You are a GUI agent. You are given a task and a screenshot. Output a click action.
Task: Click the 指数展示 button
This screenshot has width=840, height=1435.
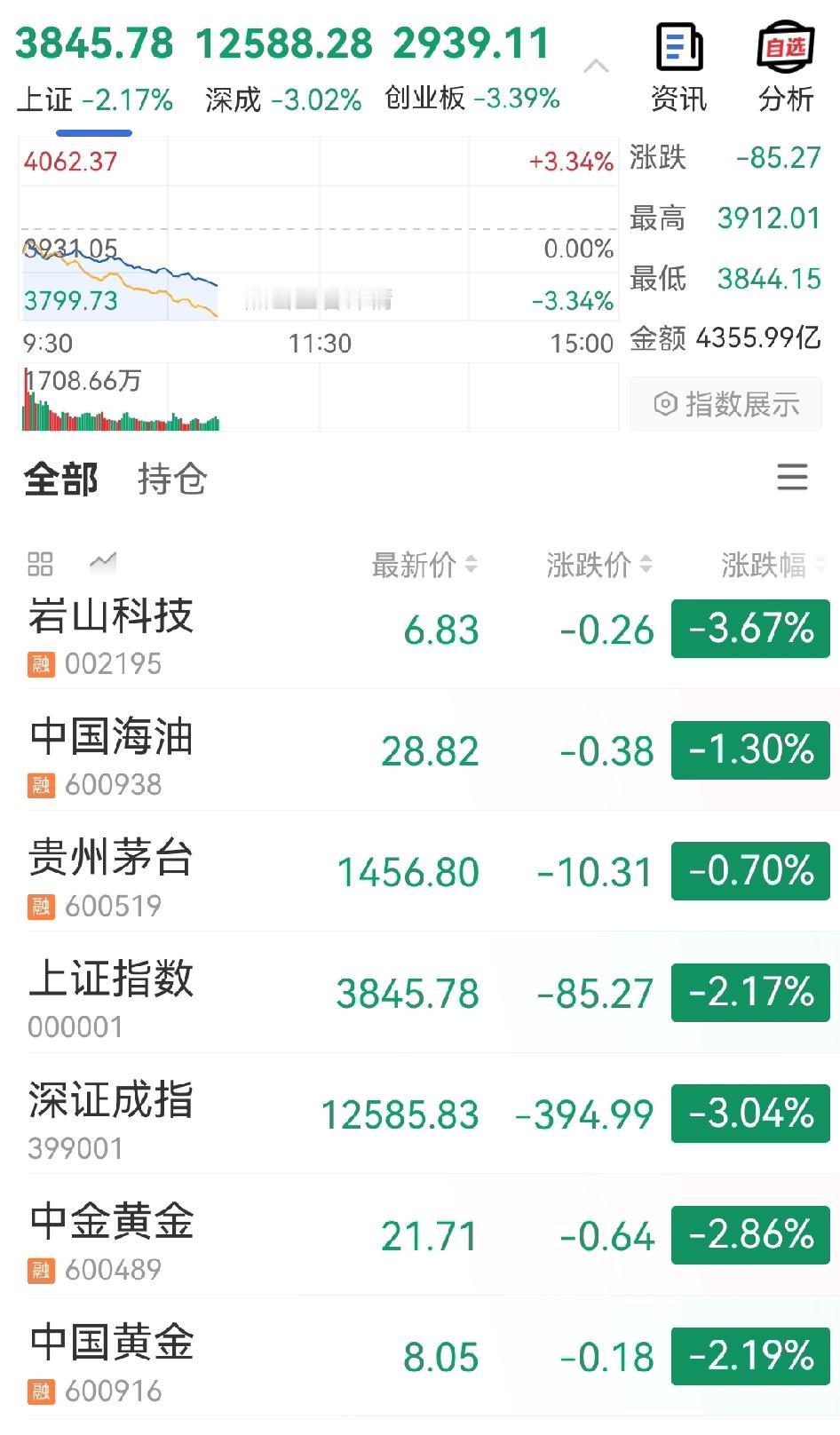725,403
